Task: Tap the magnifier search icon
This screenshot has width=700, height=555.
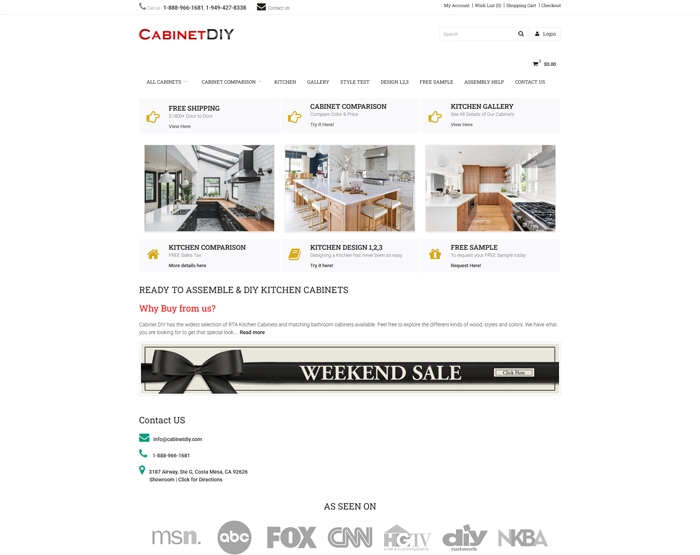Action: [x=520, y=34]
